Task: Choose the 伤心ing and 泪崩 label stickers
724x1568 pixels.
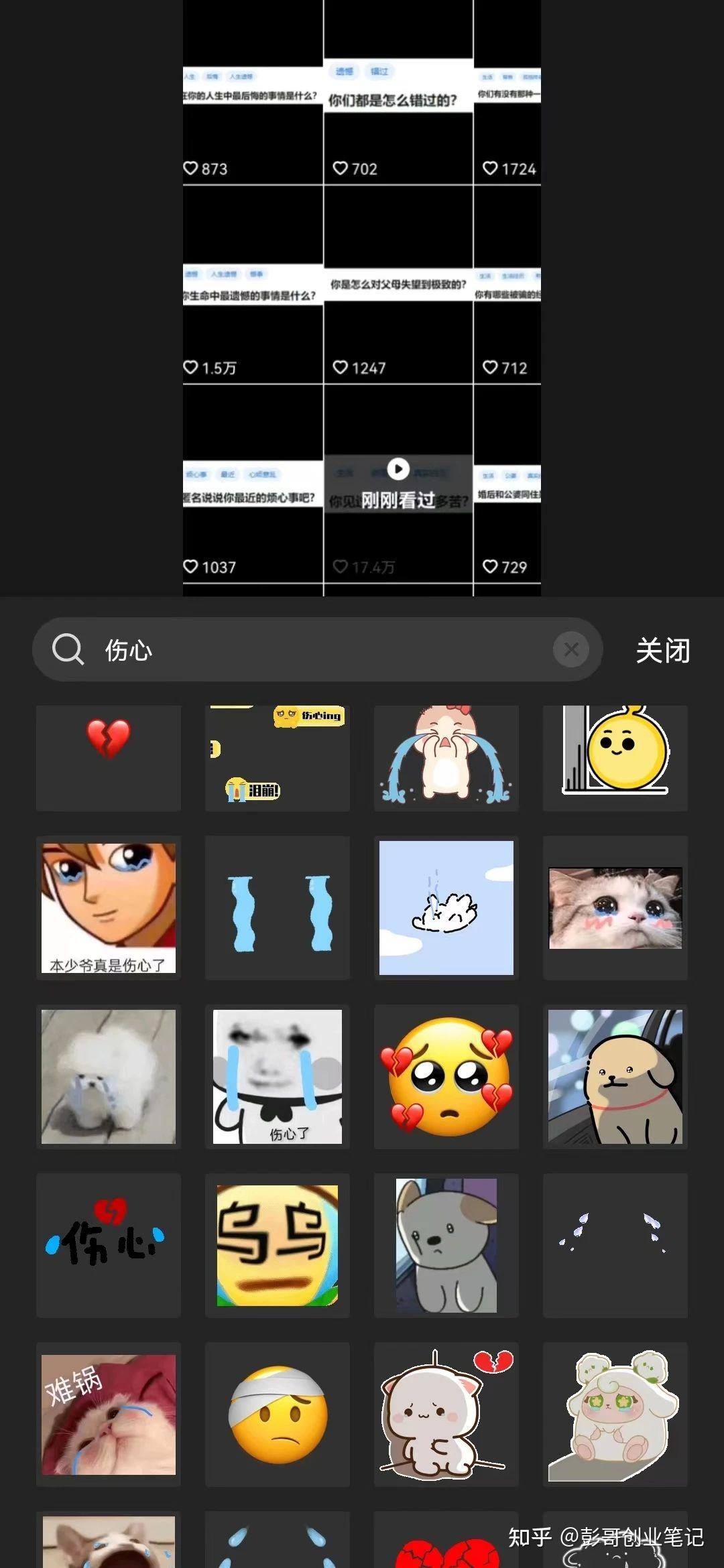Action: [278, 757]
